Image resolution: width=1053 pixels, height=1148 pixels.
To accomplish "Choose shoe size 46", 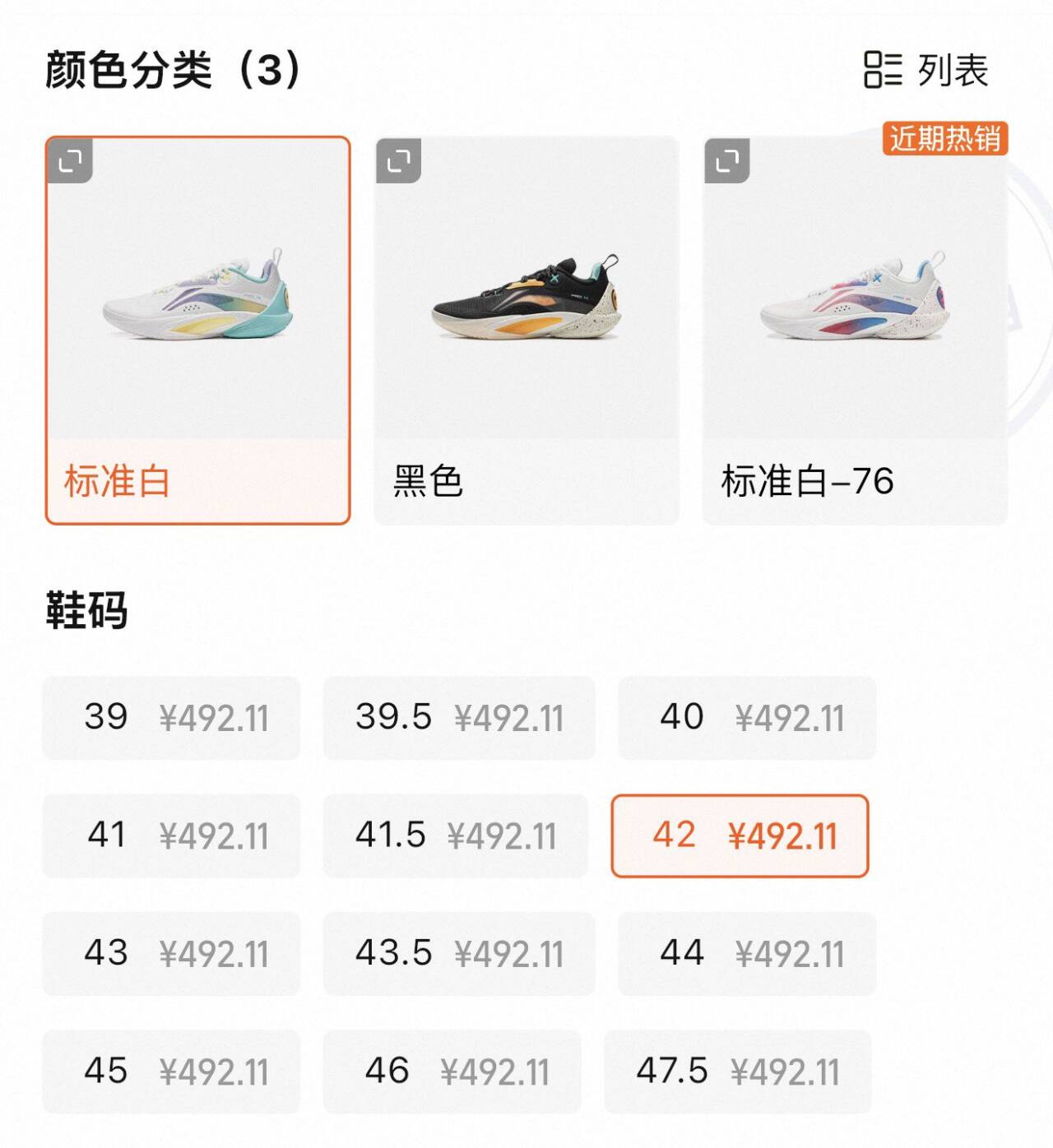I will pos(452,1072).
